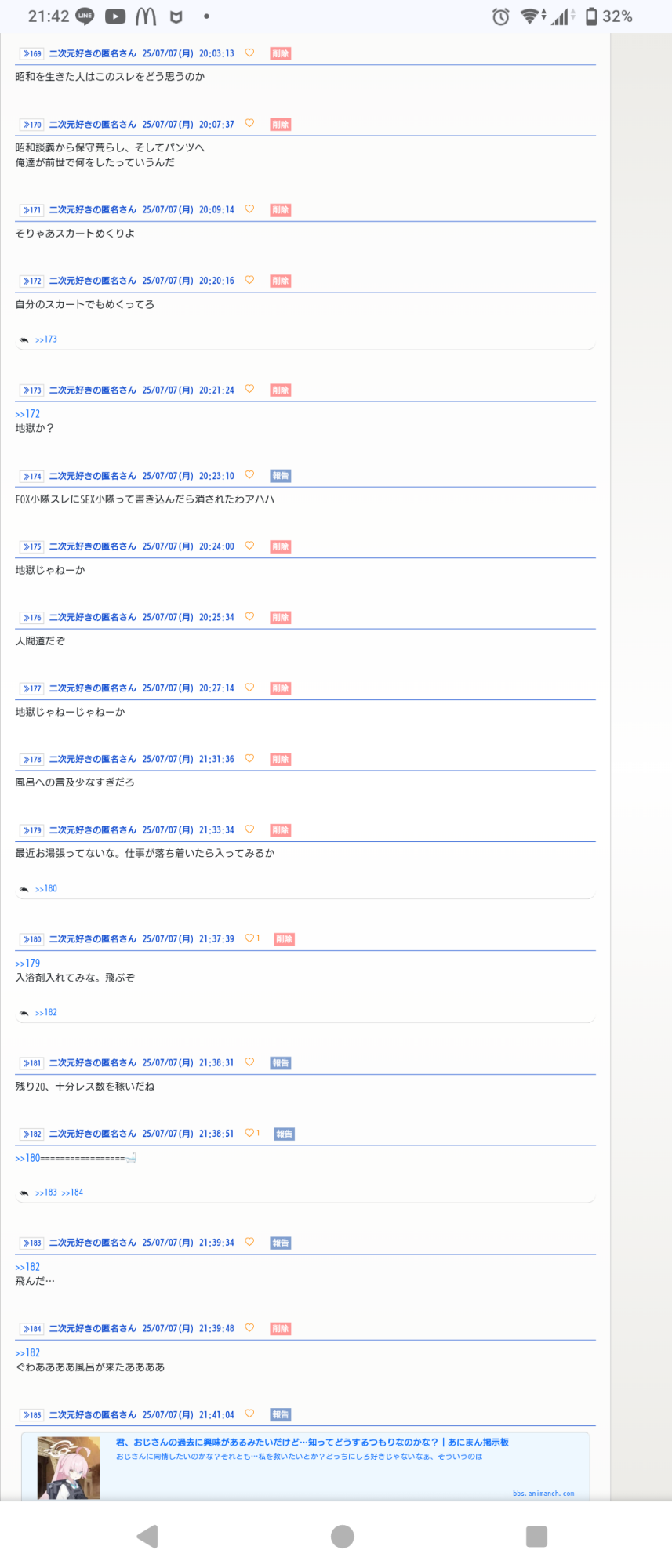Like post 184 with the heart icon
672x1568 pixels.
pyautogui.click(x=249, y=1328)
